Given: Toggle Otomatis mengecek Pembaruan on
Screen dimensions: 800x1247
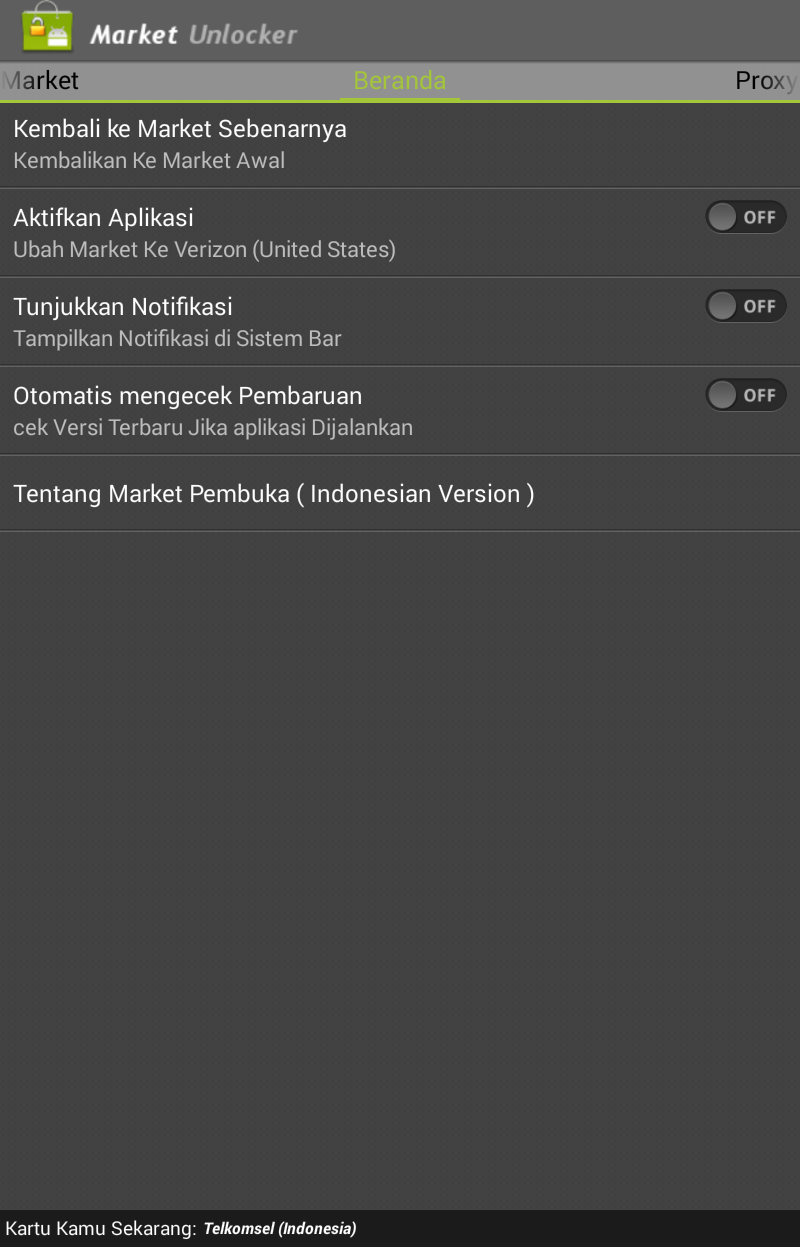Looking at the screenshot, I should [746, 395].
